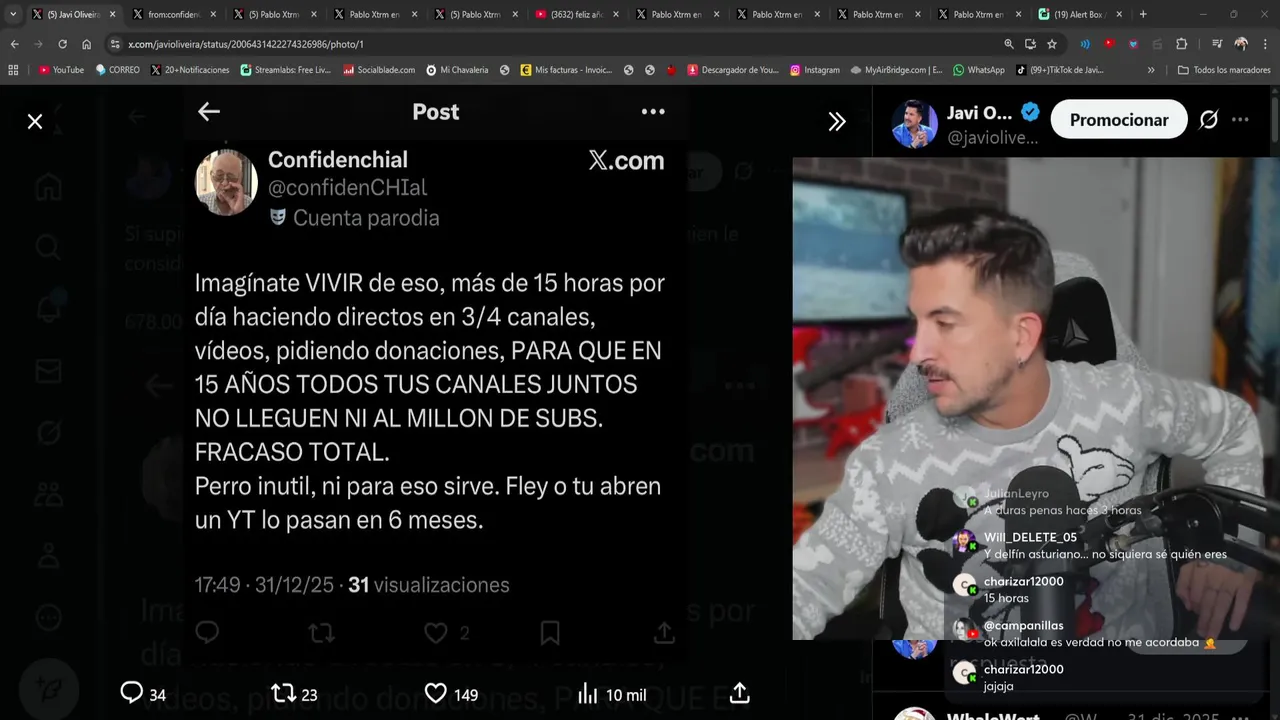The width and height of the screenshot is (1280, 720).
Task: Repost the post with 23 reposts
Action: click(284, 693)
